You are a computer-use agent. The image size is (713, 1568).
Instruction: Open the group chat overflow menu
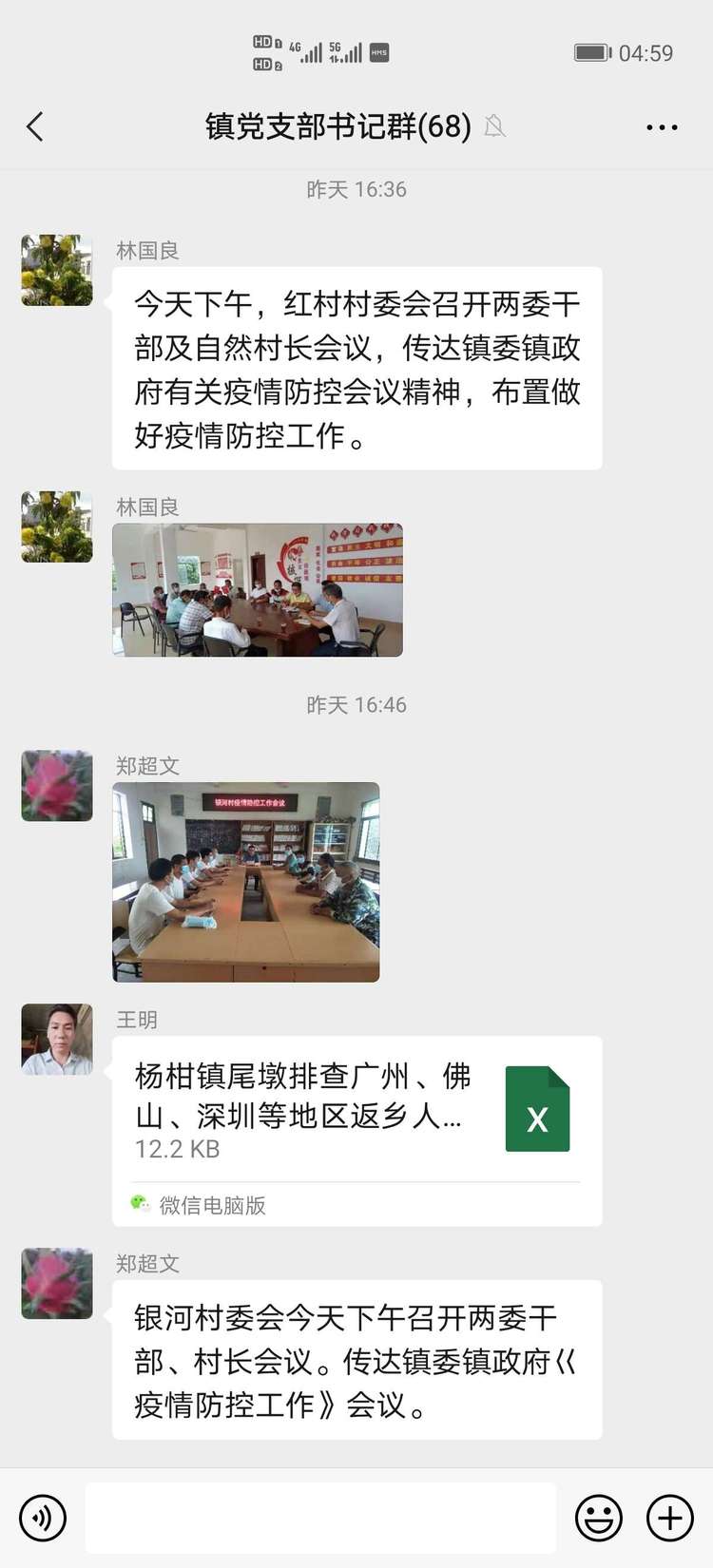(x=662, y=126)
